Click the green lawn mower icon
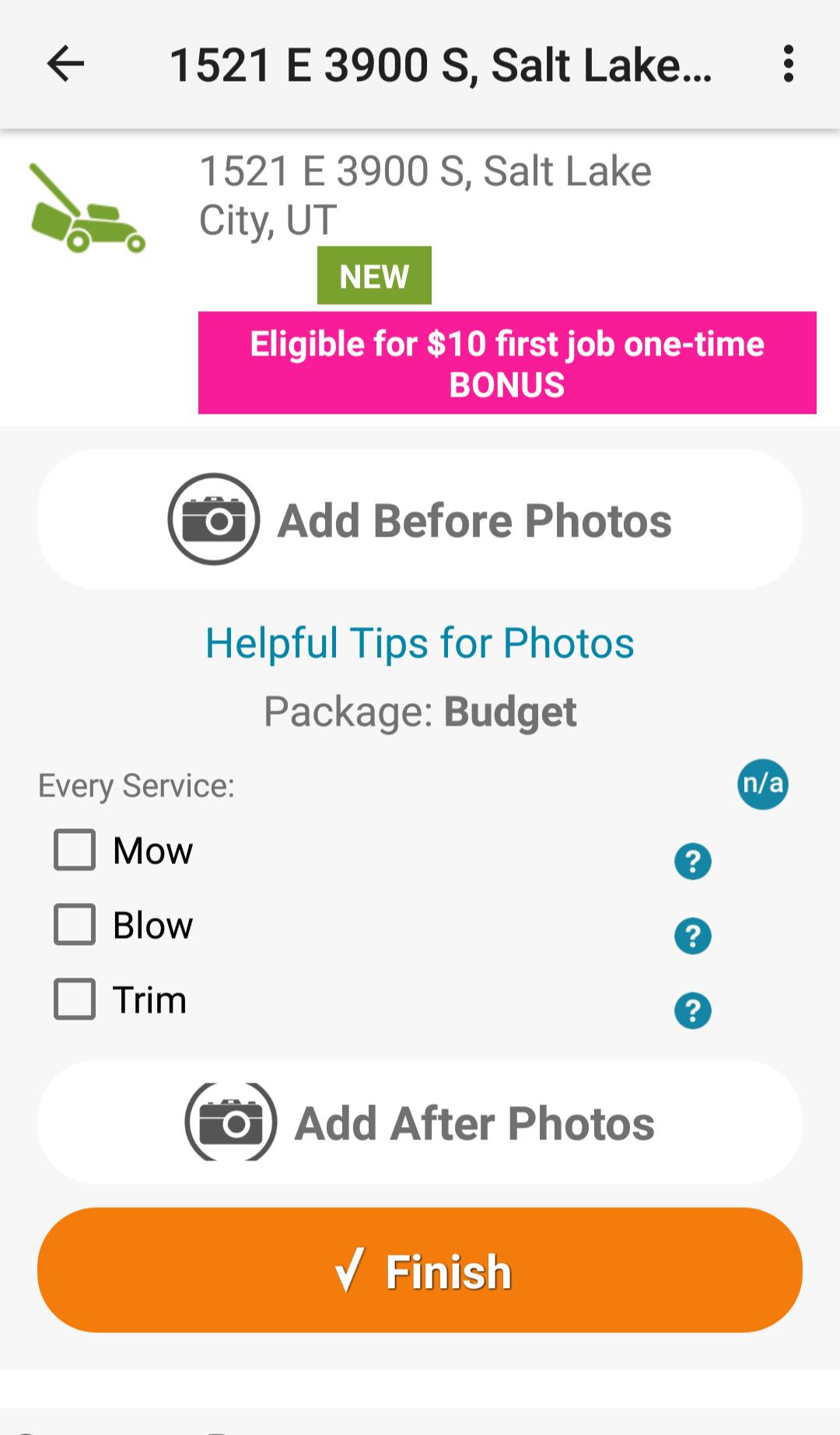The height and width of the screenshot is (1435, 840). [x=87, y=207]
